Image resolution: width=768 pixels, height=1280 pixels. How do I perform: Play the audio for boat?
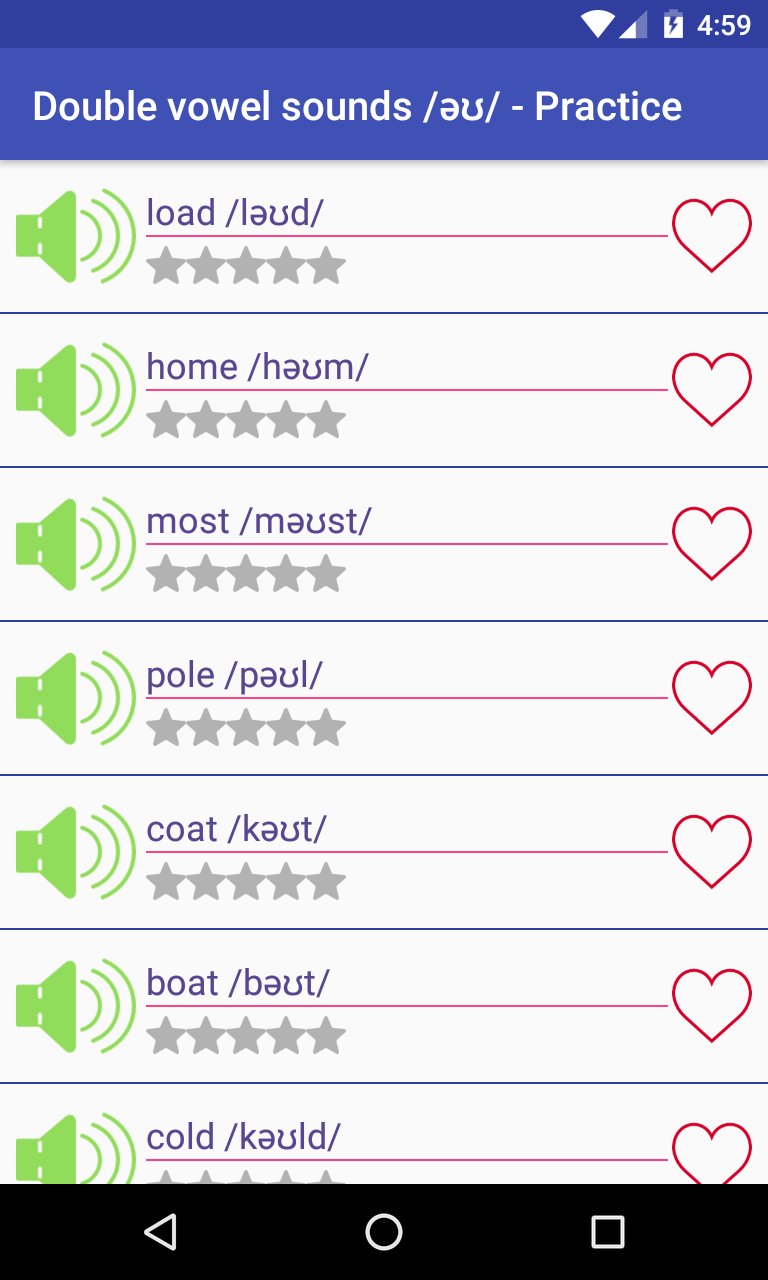(x=75, y=1006)
